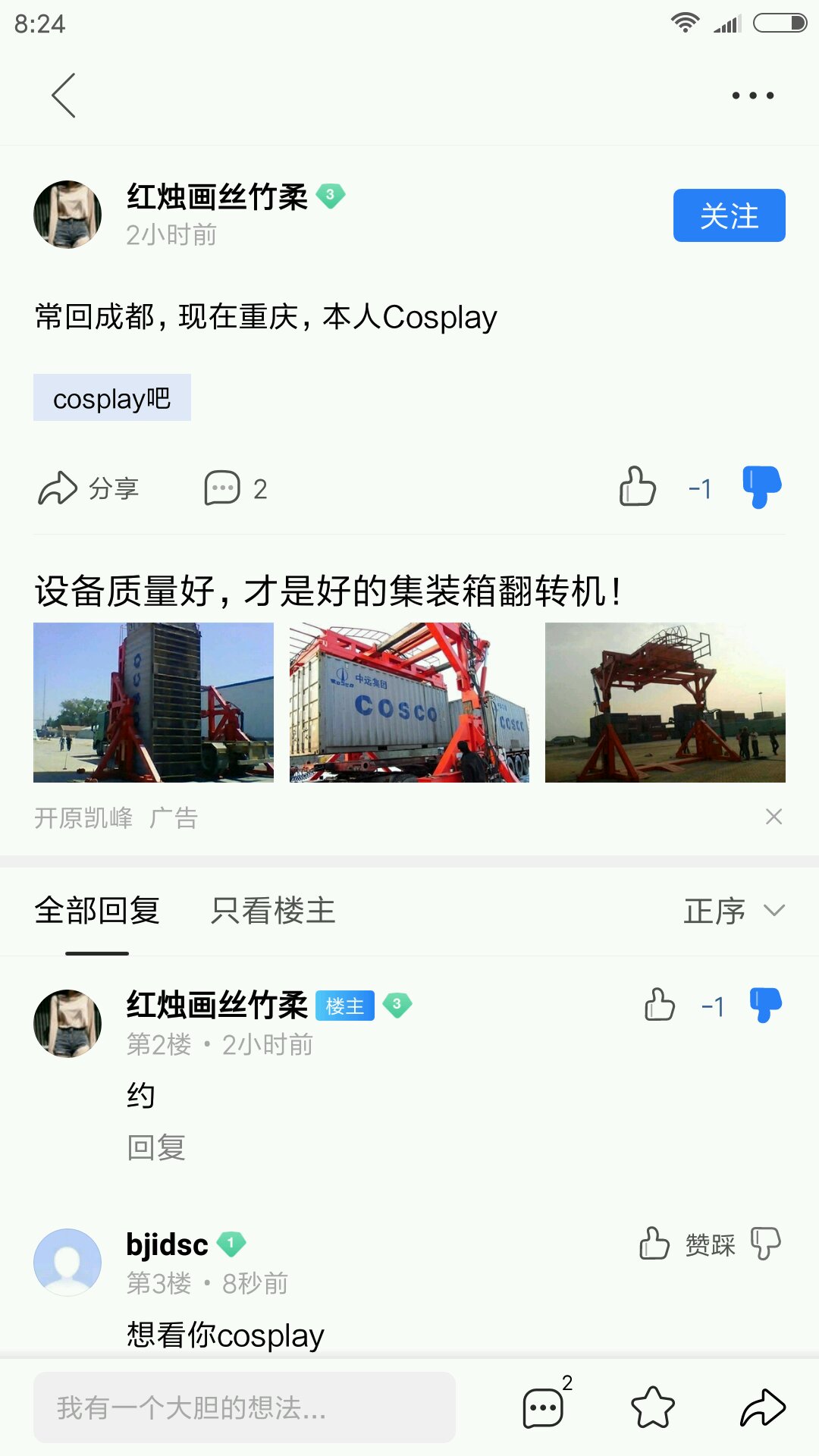
Task: Like the 第2楼 reply by 红烛画丝竹柔
Action: tap(660, 1006)
